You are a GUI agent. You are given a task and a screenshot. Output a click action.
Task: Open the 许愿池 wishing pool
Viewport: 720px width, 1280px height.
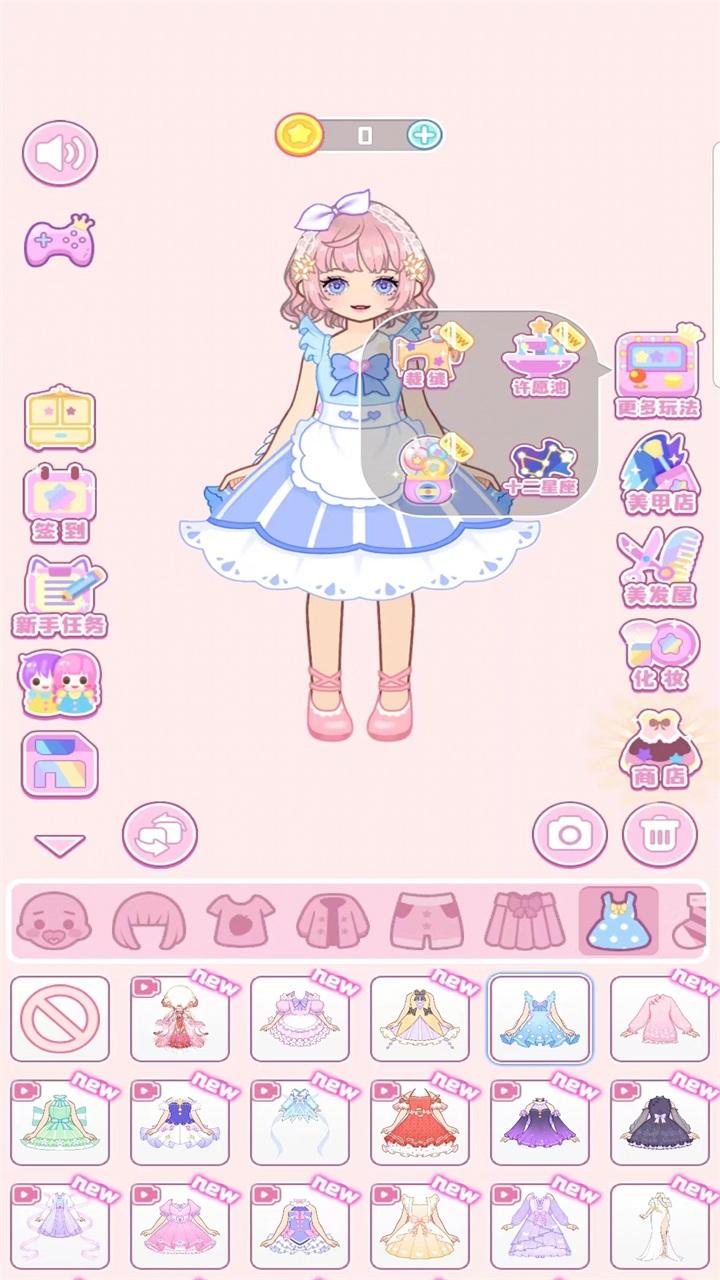(x=540, y=355)
